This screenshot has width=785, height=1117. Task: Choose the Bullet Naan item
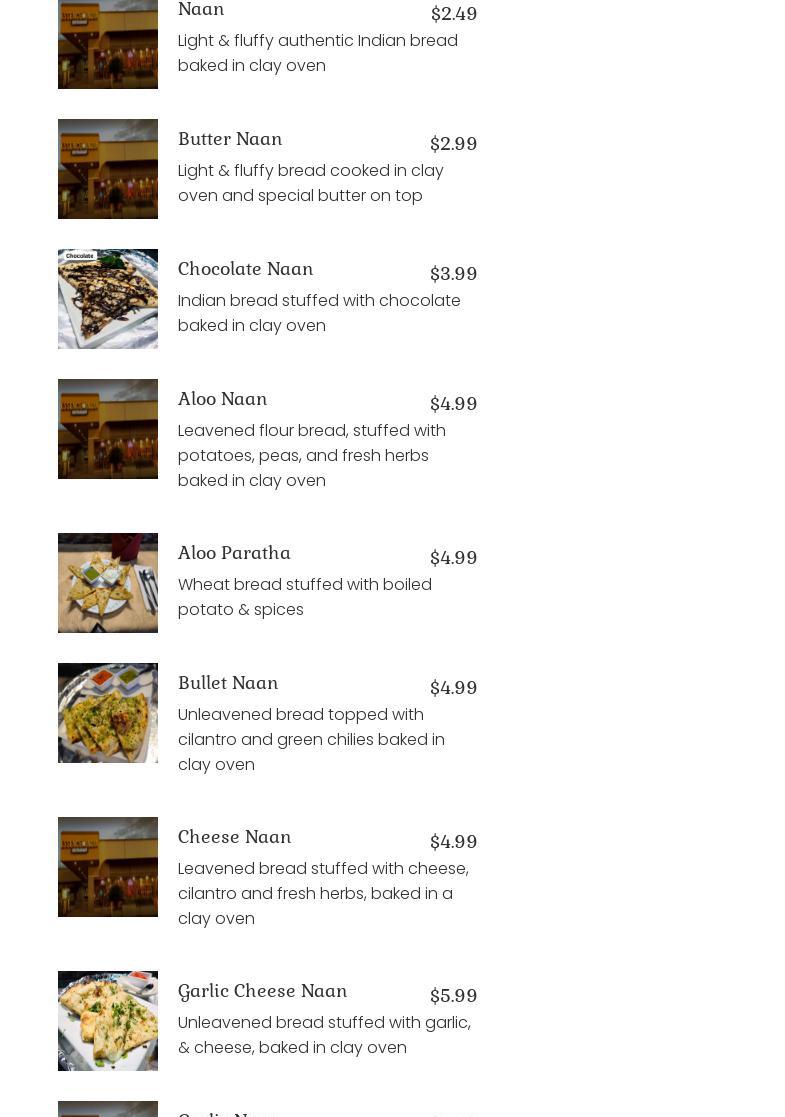228,683
